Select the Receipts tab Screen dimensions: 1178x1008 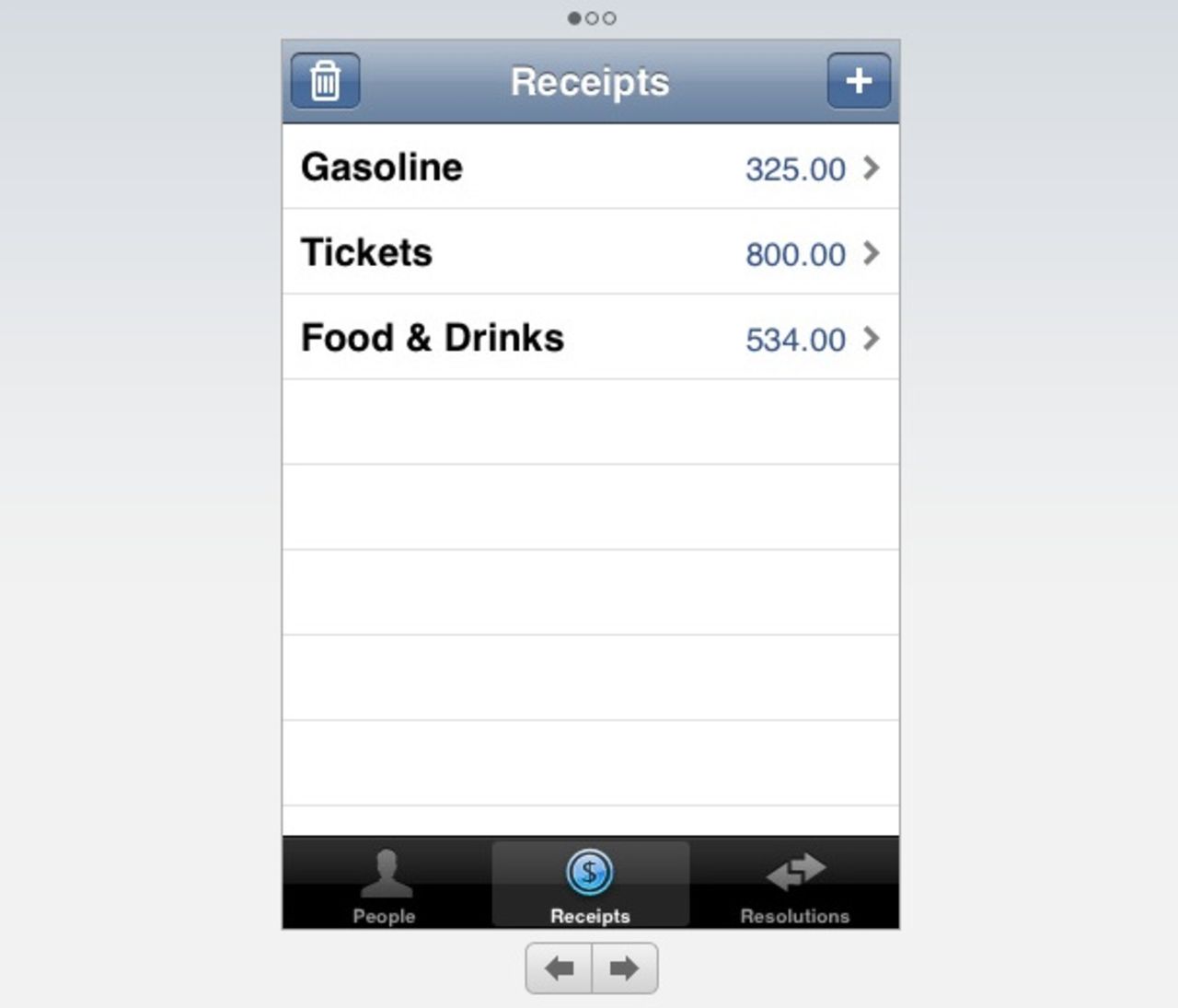pos(590,886)
